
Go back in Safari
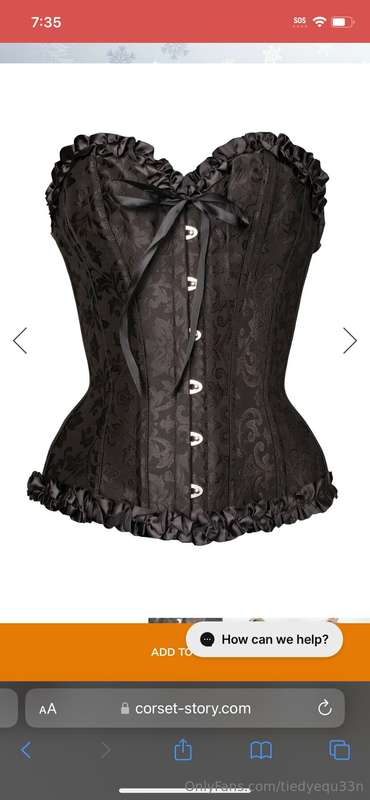click(26, 750)
